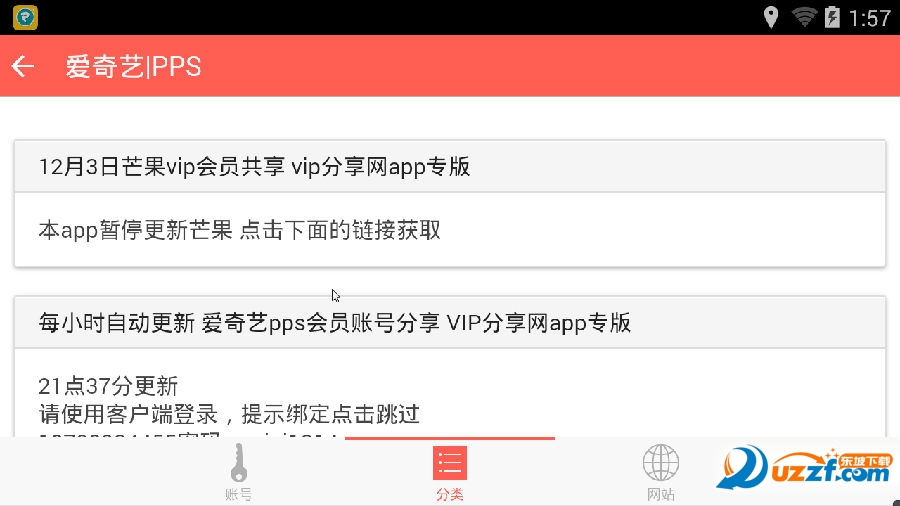
Task: Select the 分类 tab
Action: 450,472
